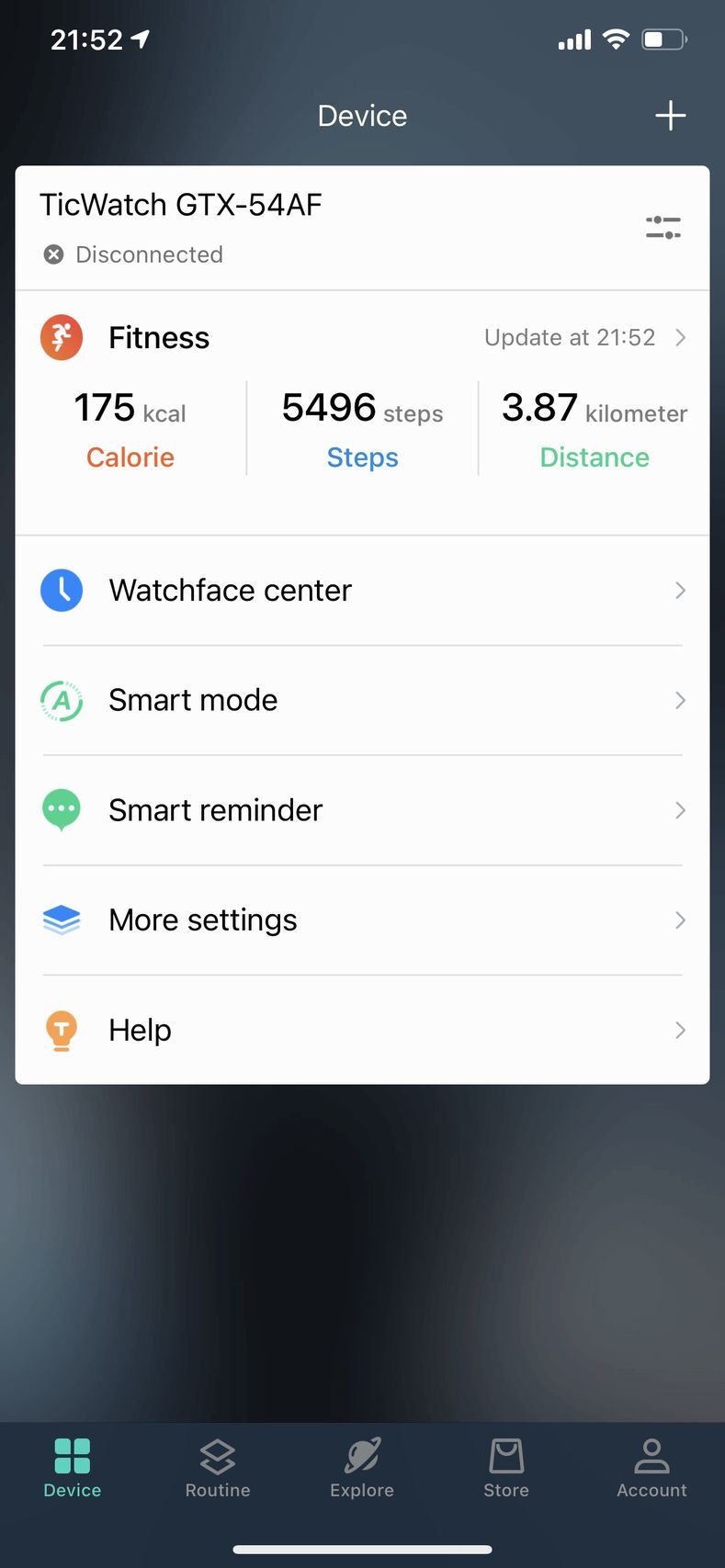Open Fitness details
Screen dimensions: 725x1568
362,338
